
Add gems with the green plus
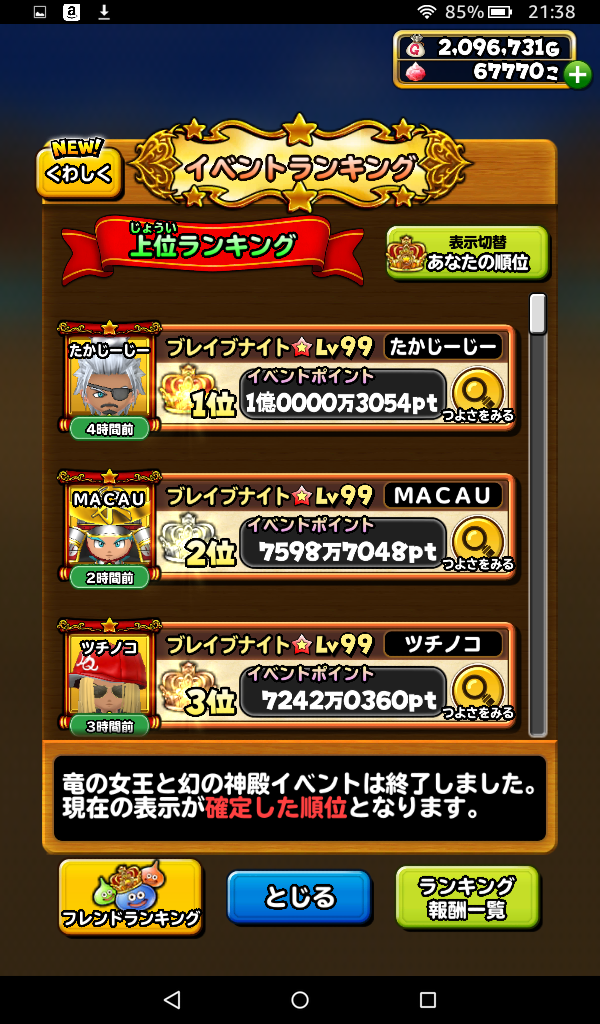577,74
